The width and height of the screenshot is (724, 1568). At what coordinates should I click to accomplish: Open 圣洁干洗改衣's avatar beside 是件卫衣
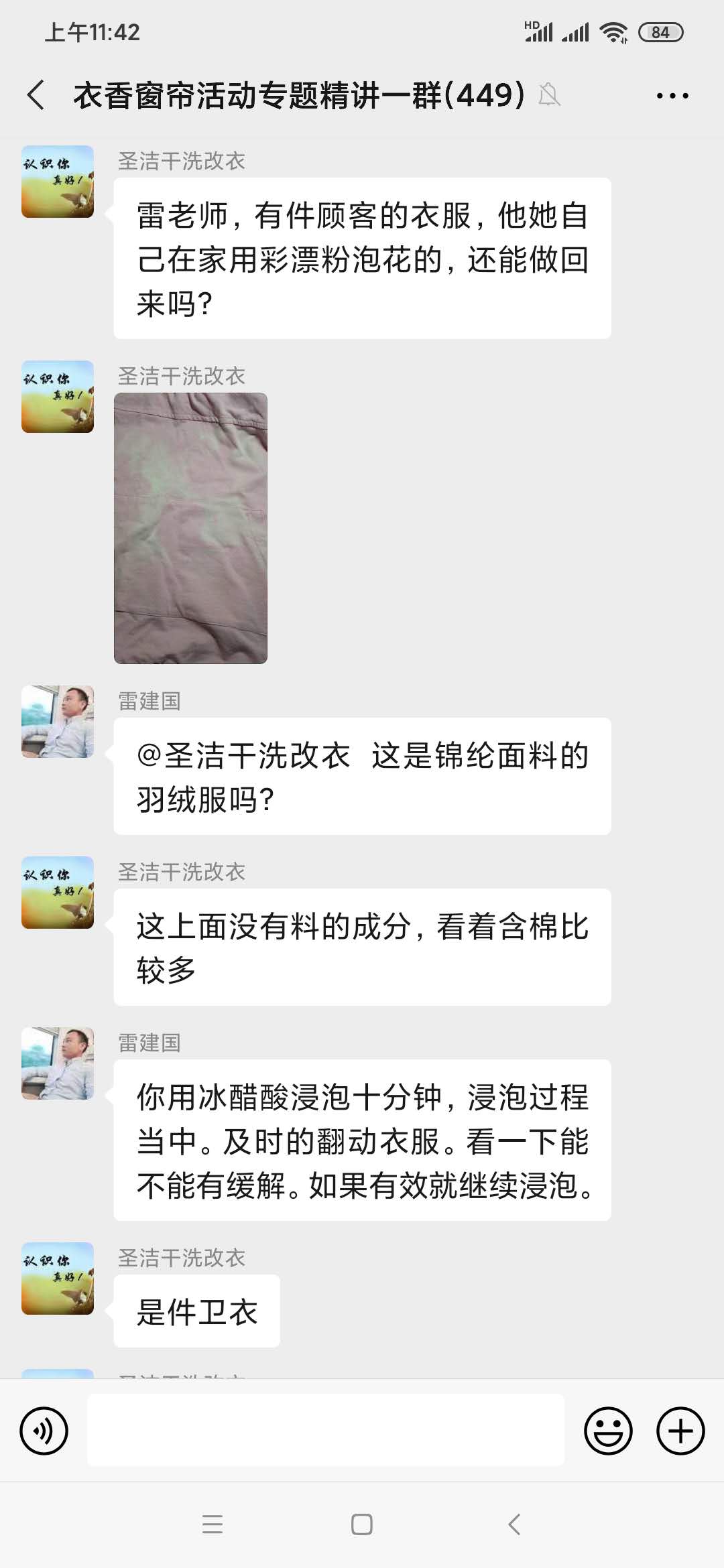click(x=58, y=1278)
